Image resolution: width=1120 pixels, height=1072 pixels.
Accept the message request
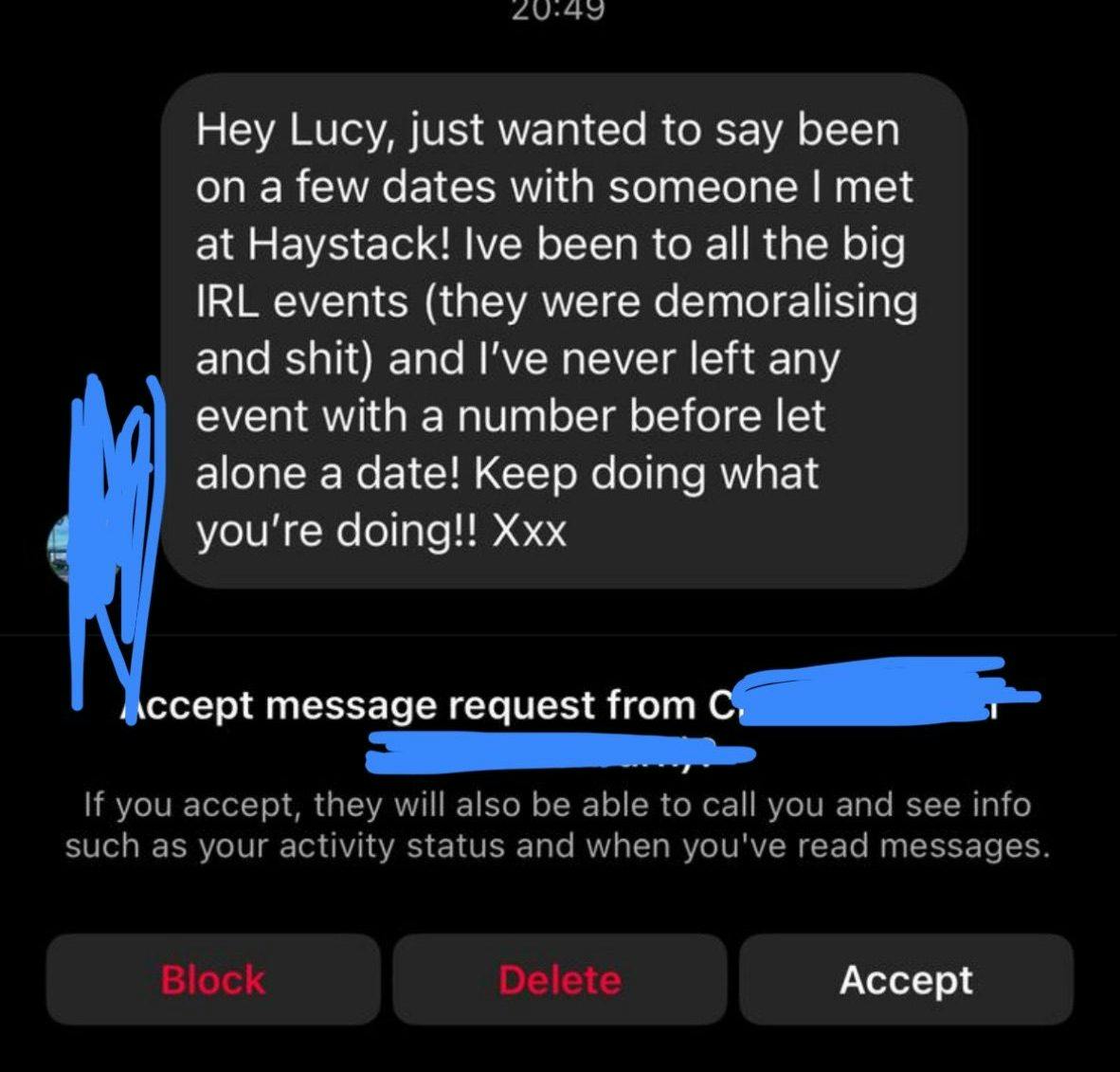906,979
